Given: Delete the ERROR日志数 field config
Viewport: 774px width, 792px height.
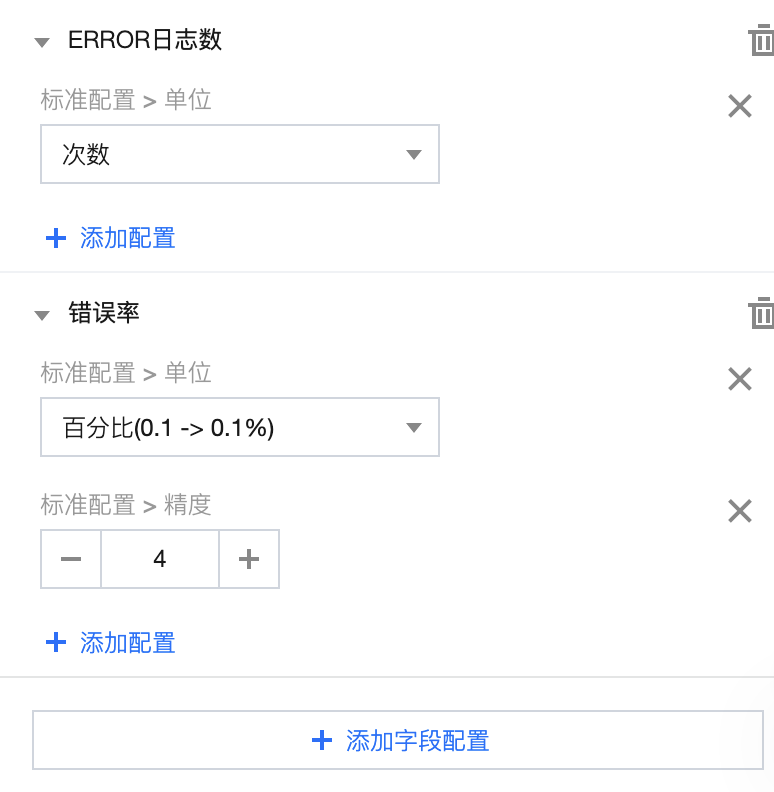Looking at the screenshot, I should 760,41.
